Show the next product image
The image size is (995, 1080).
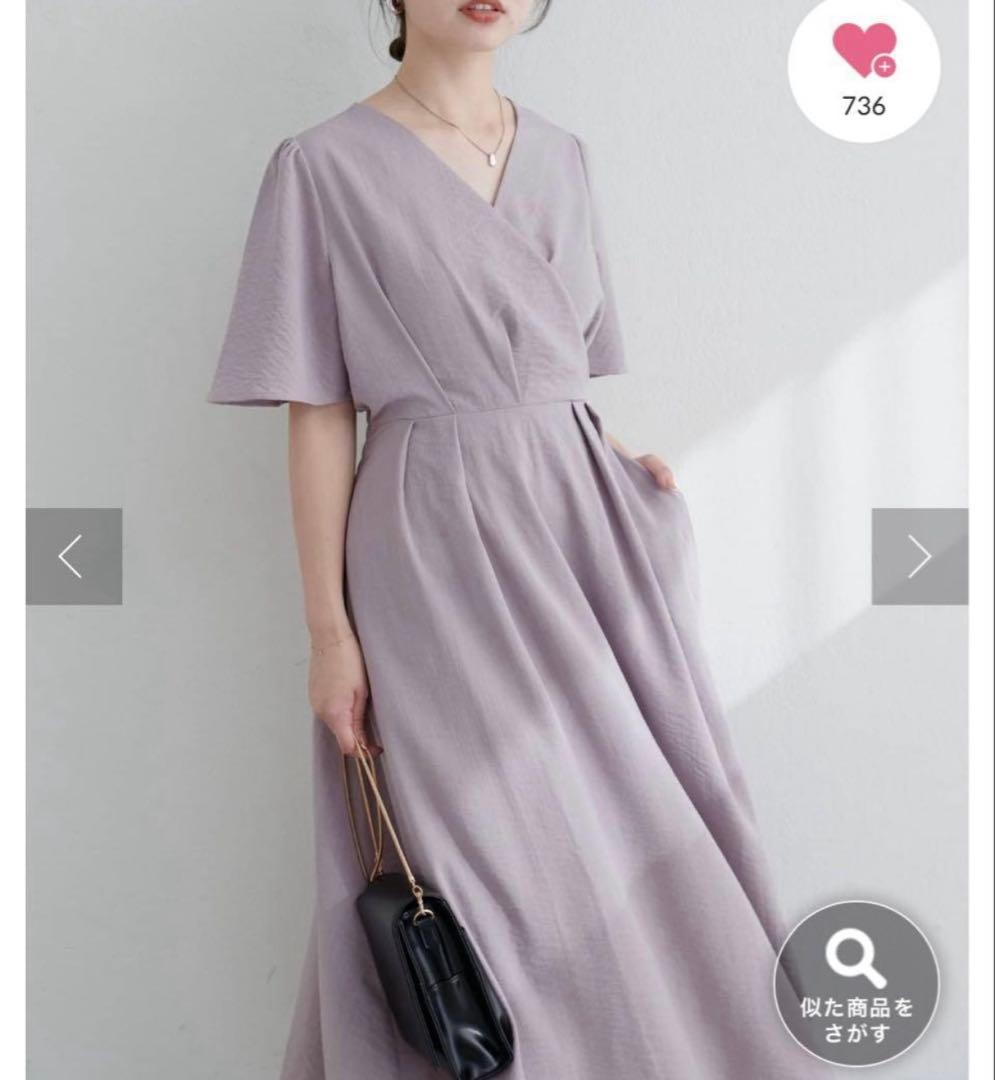click(x=920, y=557)
